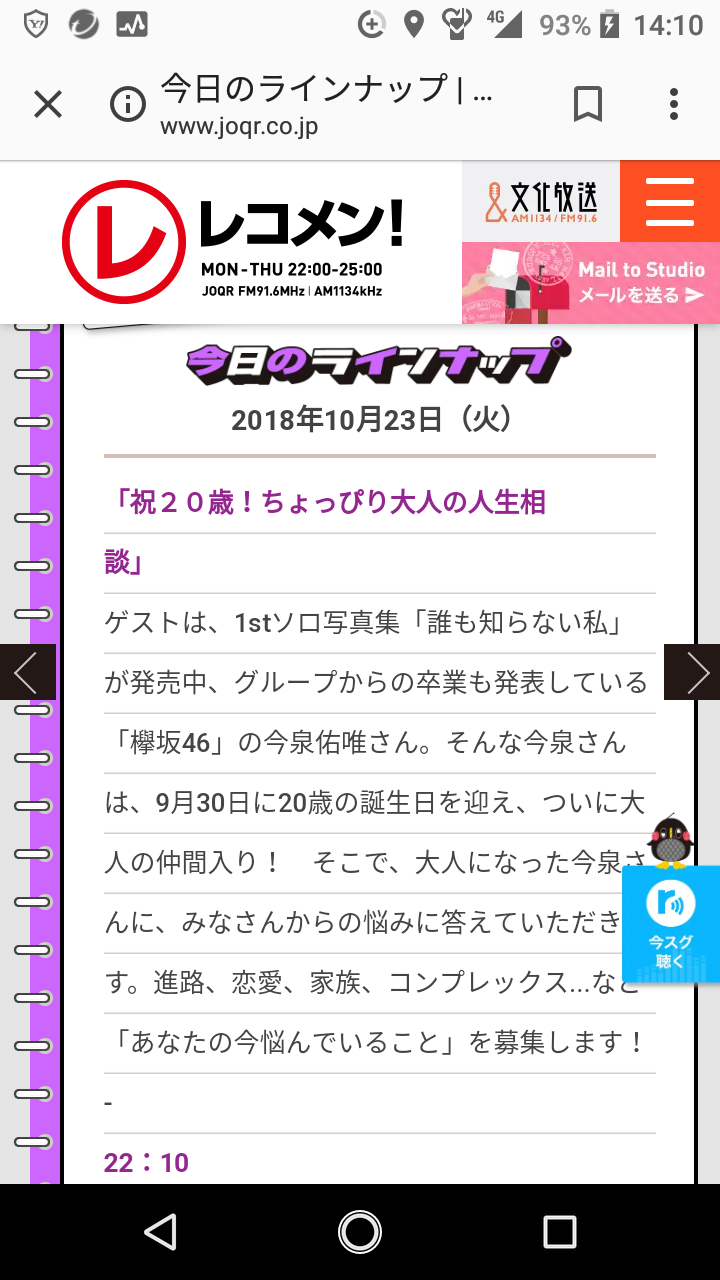Screen dimensions: 720x1280
Task: Tap 今スグ聴く radiko listen button
Action: (x=671, y=925)
